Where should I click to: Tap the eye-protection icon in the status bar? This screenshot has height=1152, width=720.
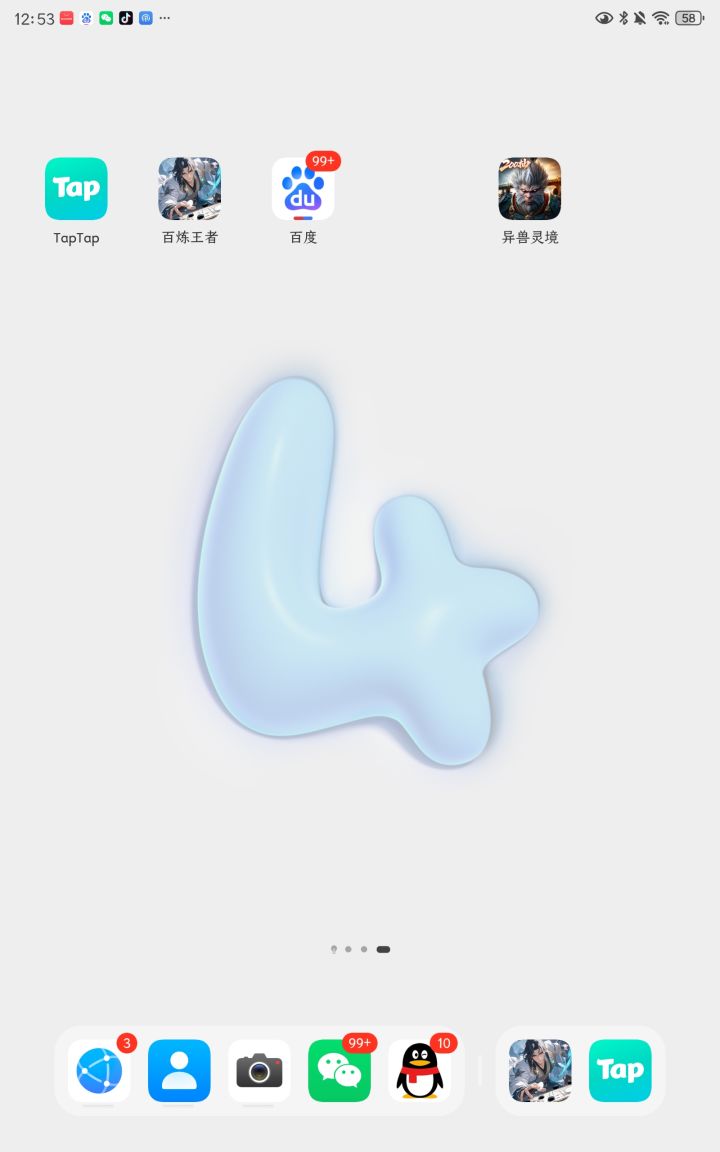point(604,17)
